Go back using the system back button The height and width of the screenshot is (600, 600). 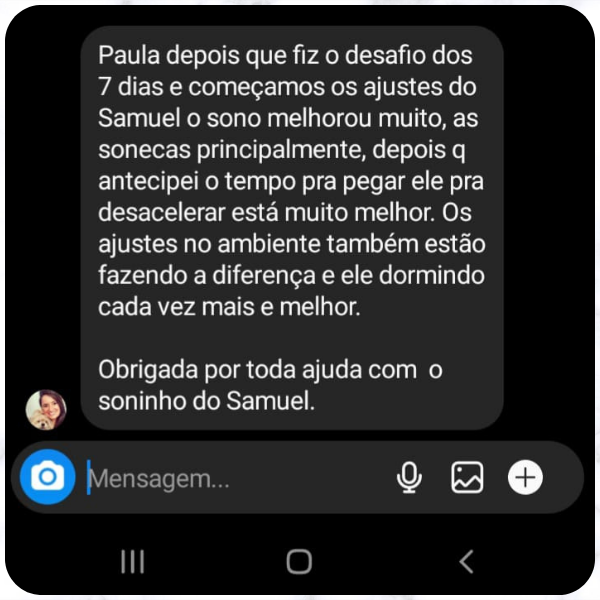465,561
